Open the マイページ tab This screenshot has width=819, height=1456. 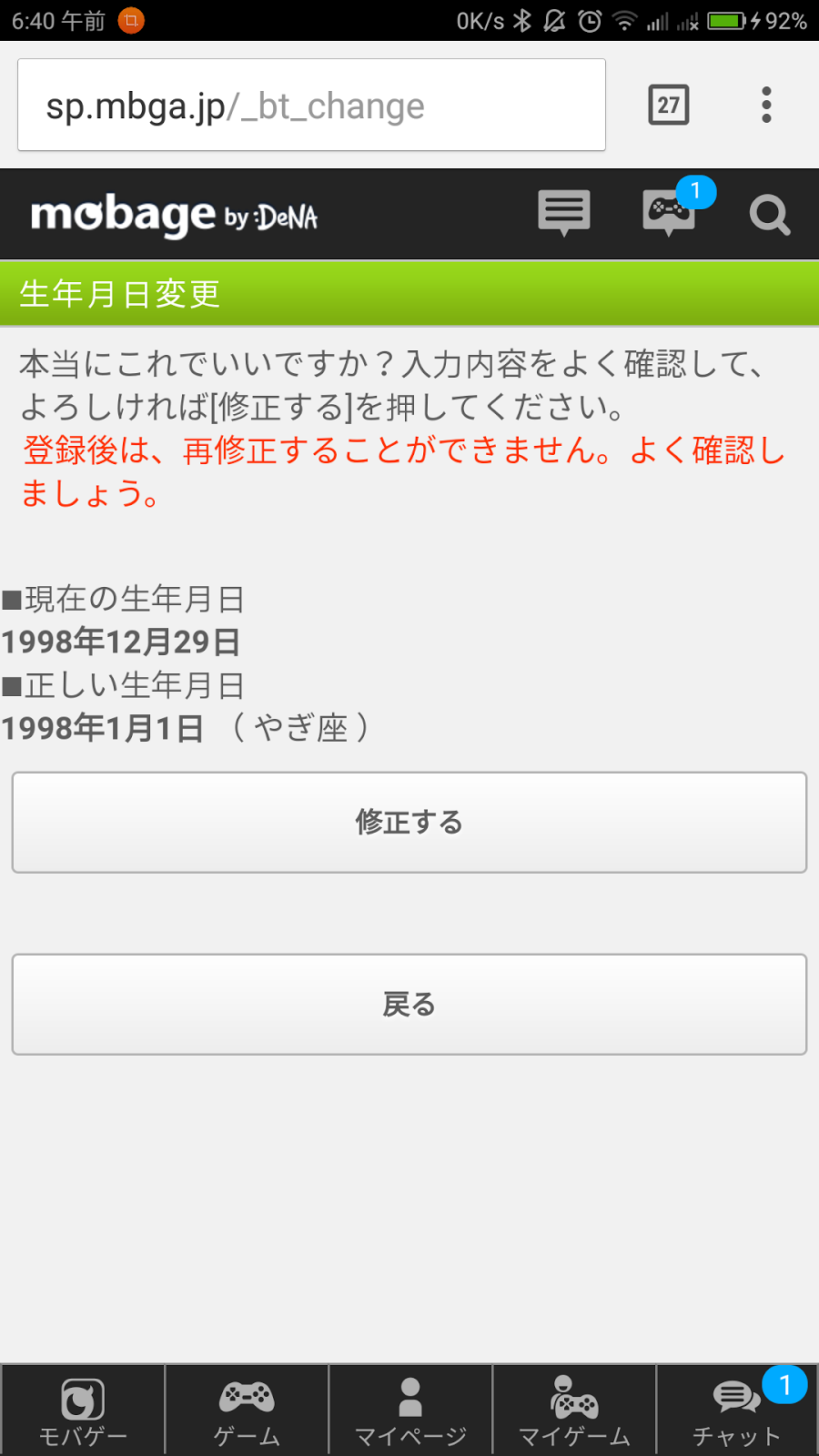(410, 1410)
